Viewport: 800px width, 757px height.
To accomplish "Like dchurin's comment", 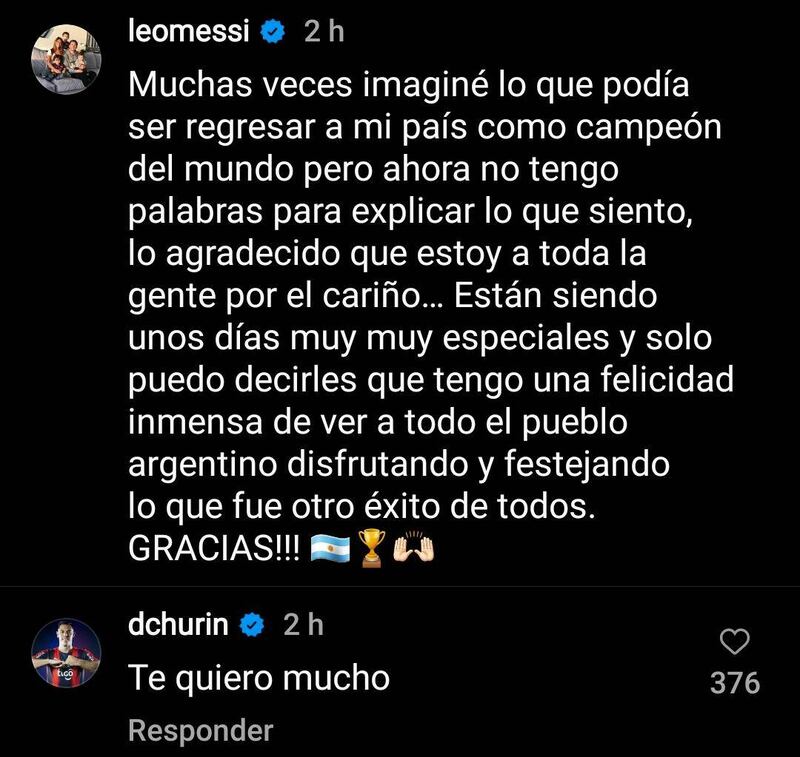I will pyautogui.click(x=735, y=641).
